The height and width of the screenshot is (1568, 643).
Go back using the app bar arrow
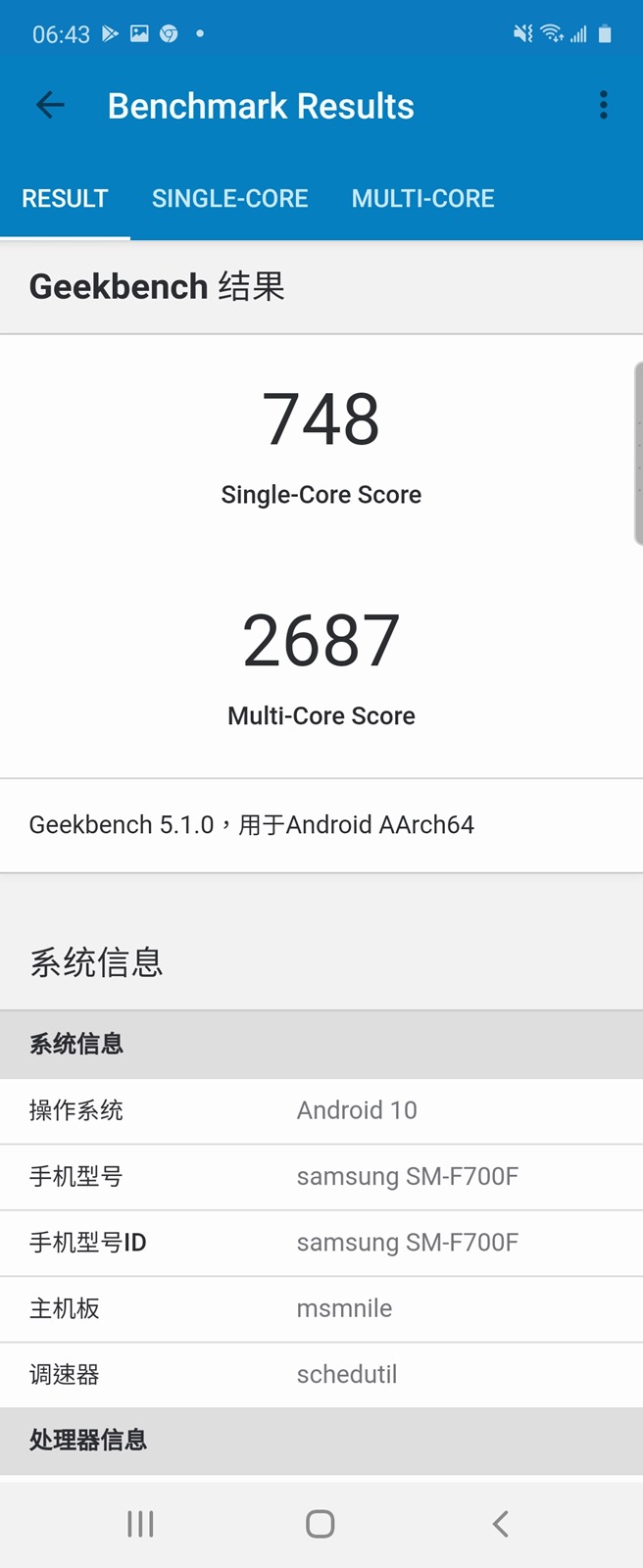50,106
